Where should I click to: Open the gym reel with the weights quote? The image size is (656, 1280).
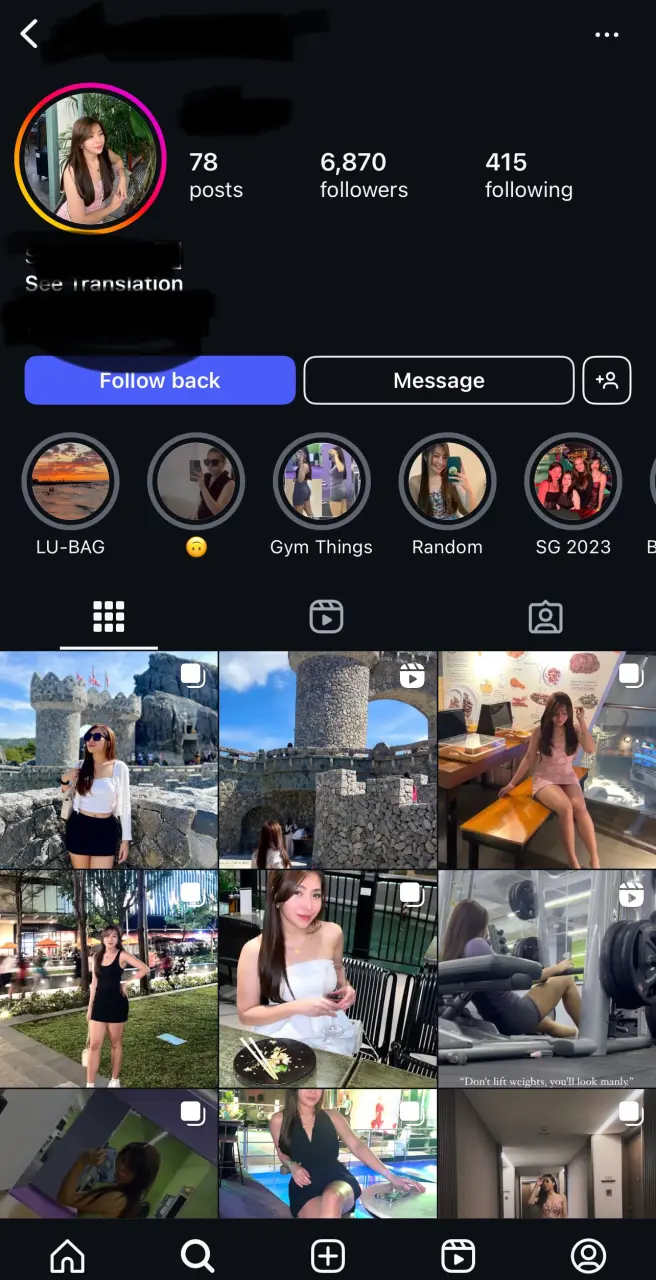(x=546, y=978)
